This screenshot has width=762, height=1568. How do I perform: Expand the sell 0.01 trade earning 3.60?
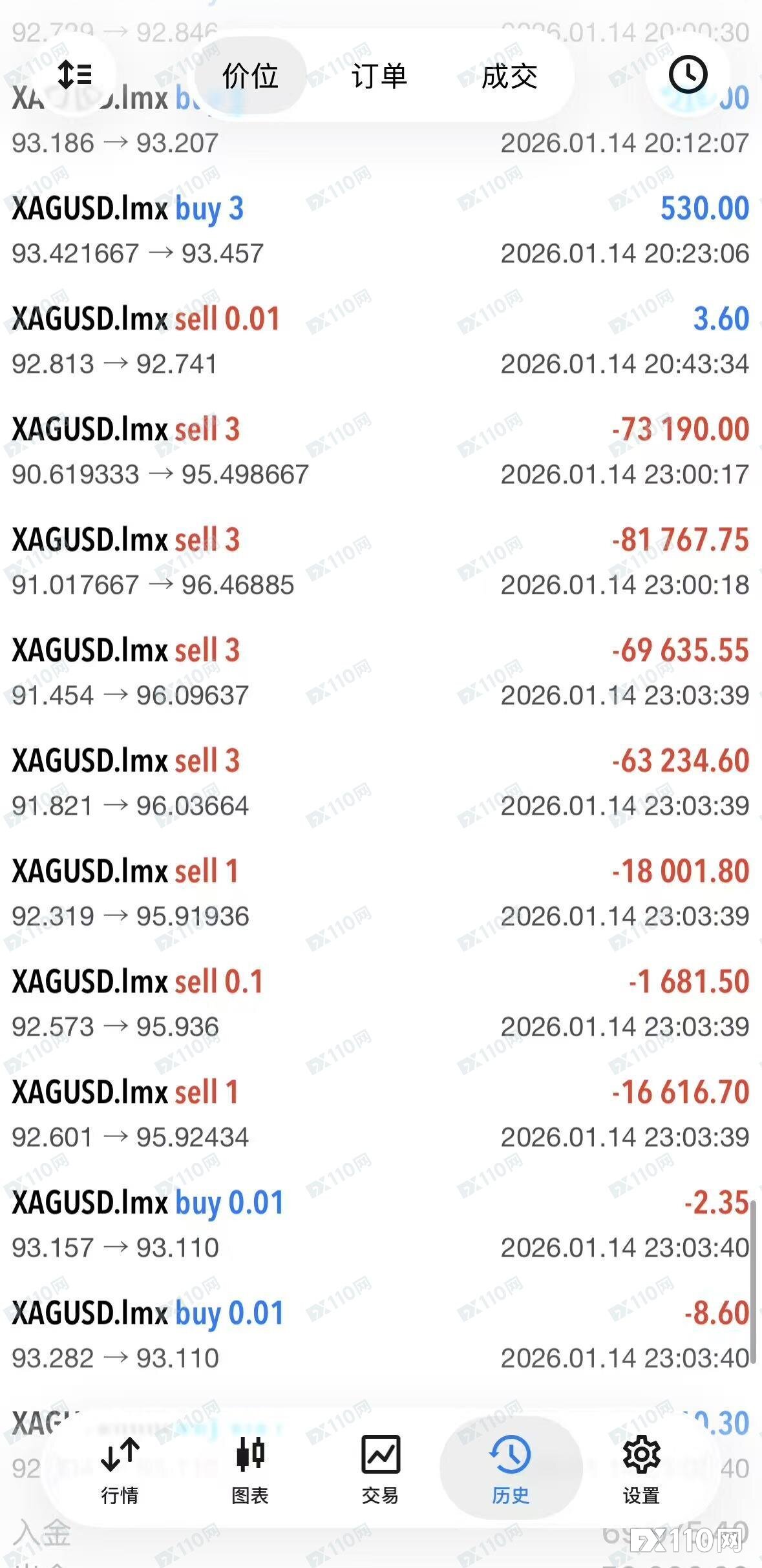(381, 339)
